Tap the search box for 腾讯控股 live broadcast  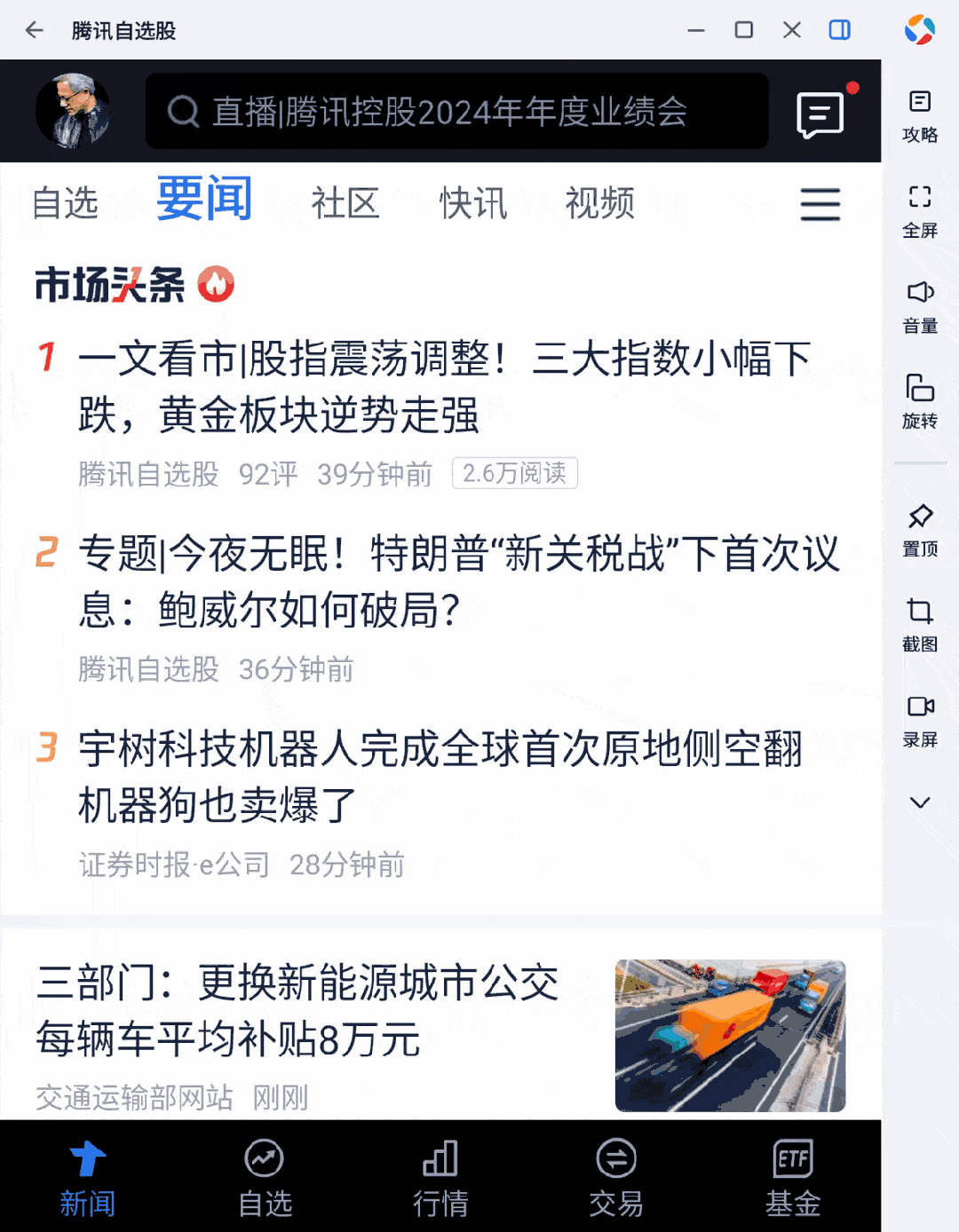456,112
